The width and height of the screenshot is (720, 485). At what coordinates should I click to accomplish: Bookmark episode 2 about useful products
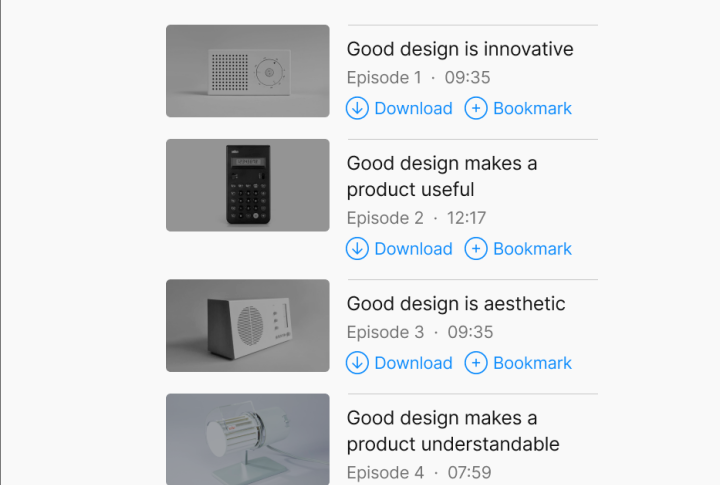[x=519, y=248]
